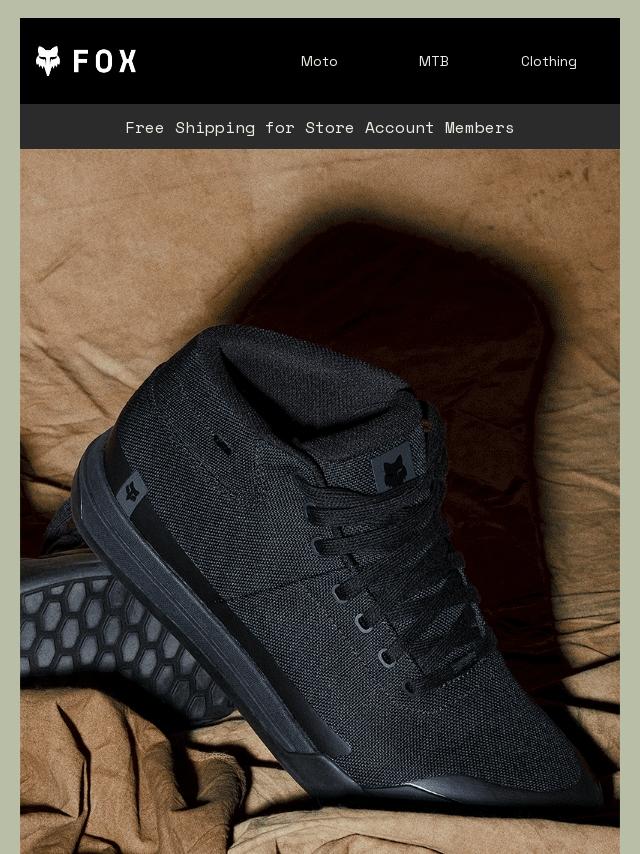Tap the Free Shipping for Members banner
Viewport: 640px width, 854px height.
pyautogui.click(x=319, y=127)
